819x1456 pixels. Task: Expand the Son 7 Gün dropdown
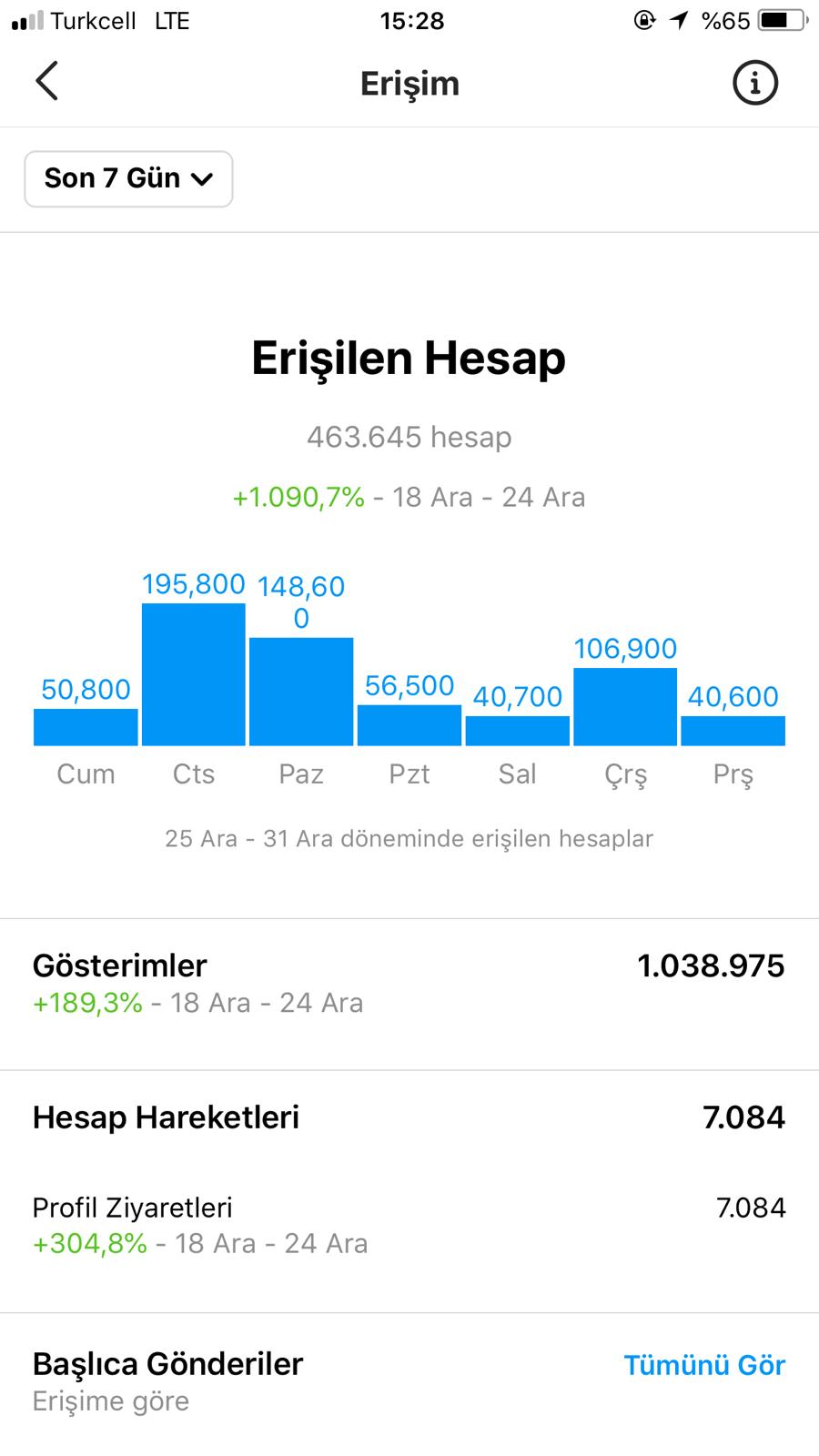click(x=128, y=178)
